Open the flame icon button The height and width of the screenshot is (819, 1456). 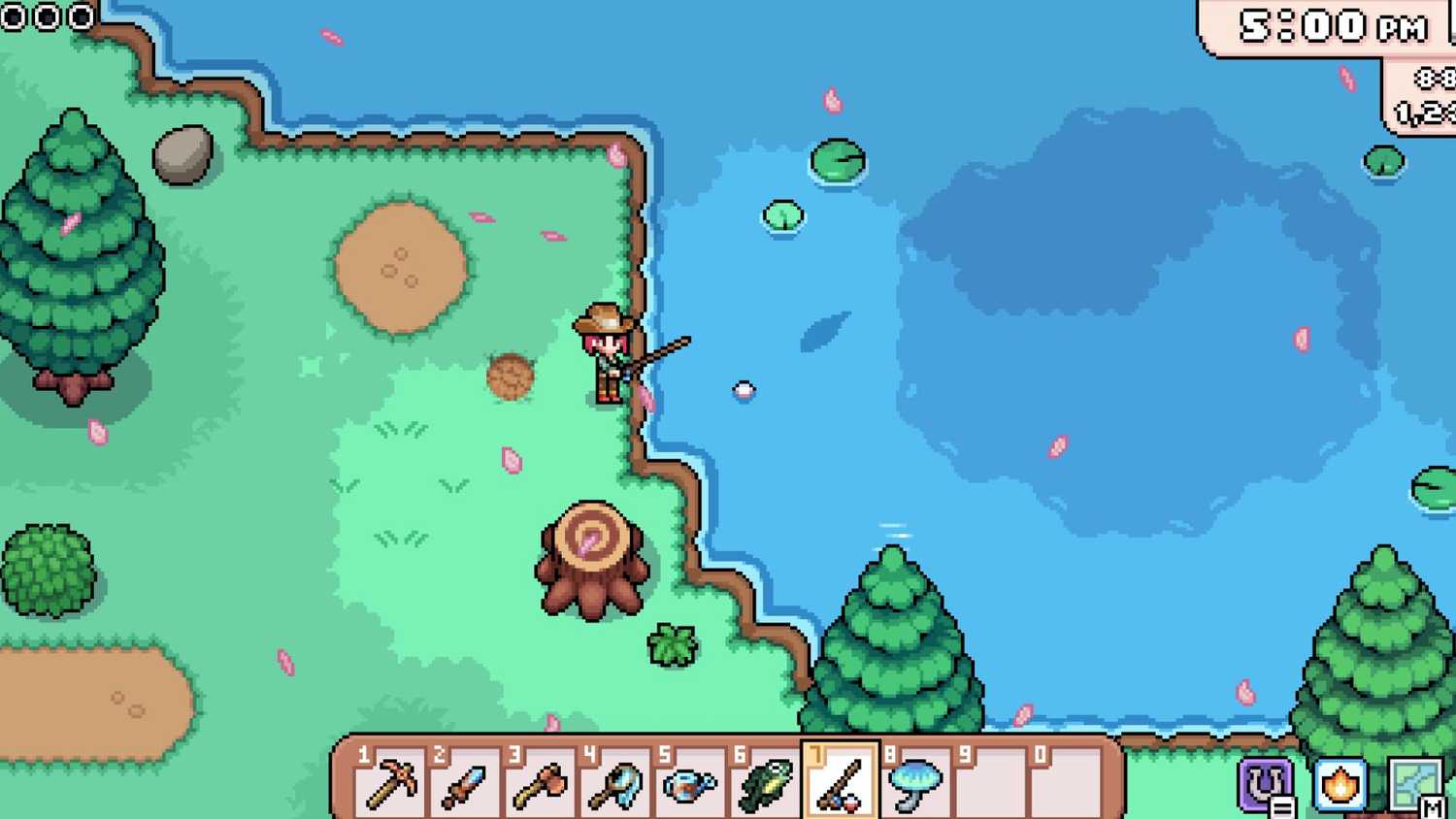pyautogui.click(x=1340, y=783)
